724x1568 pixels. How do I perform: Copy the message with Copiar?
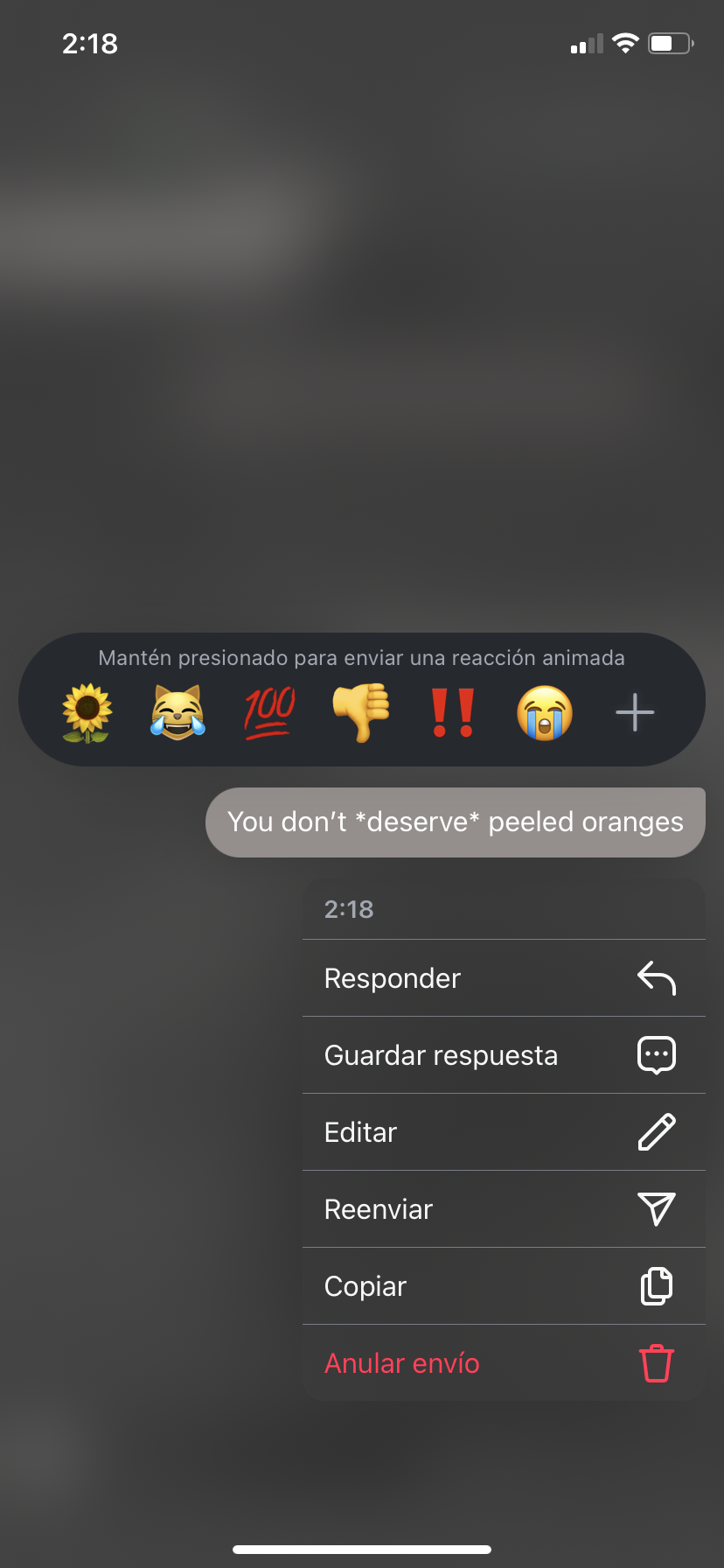pyautogui.click(x=504, y=1286)
